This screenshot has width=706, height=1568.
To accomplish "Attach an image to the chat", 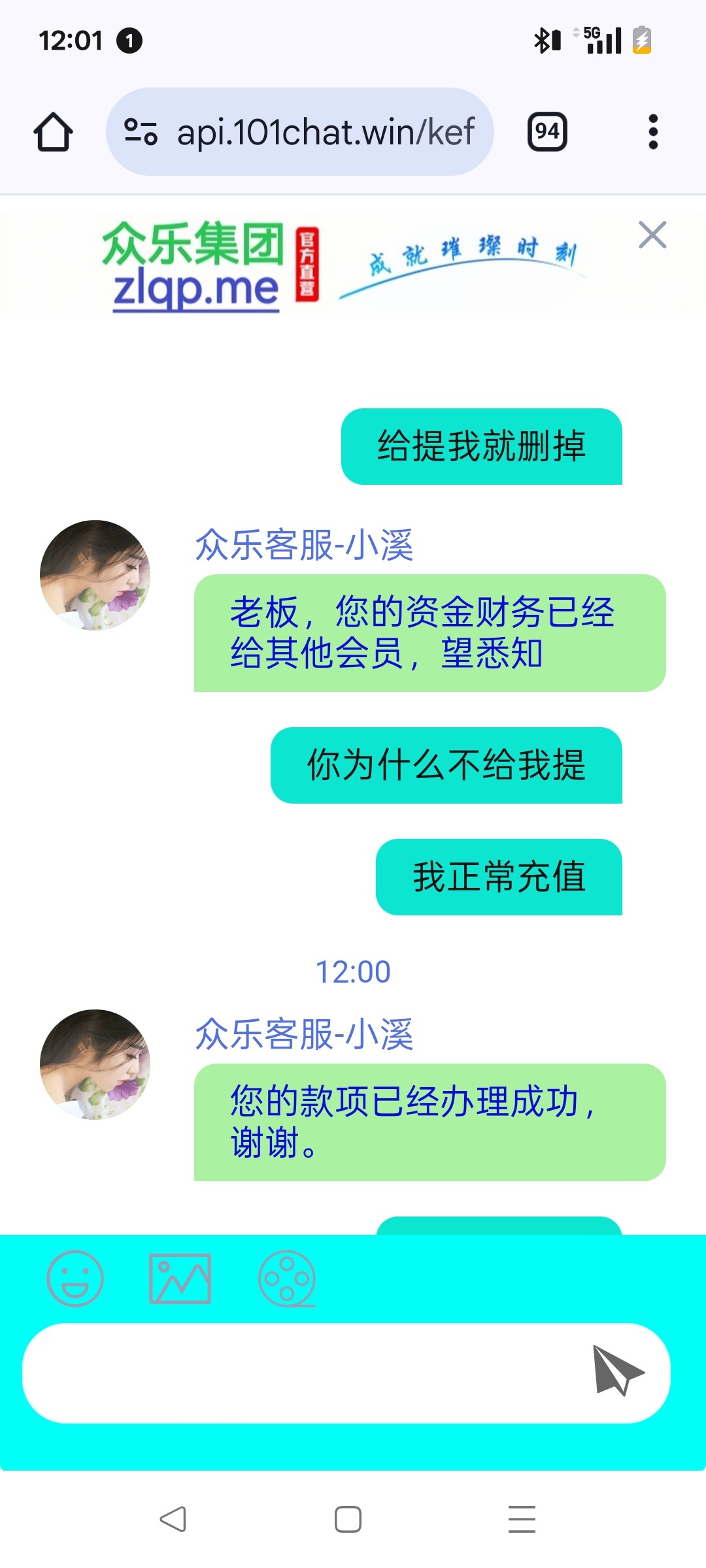I will point(180,1279).
